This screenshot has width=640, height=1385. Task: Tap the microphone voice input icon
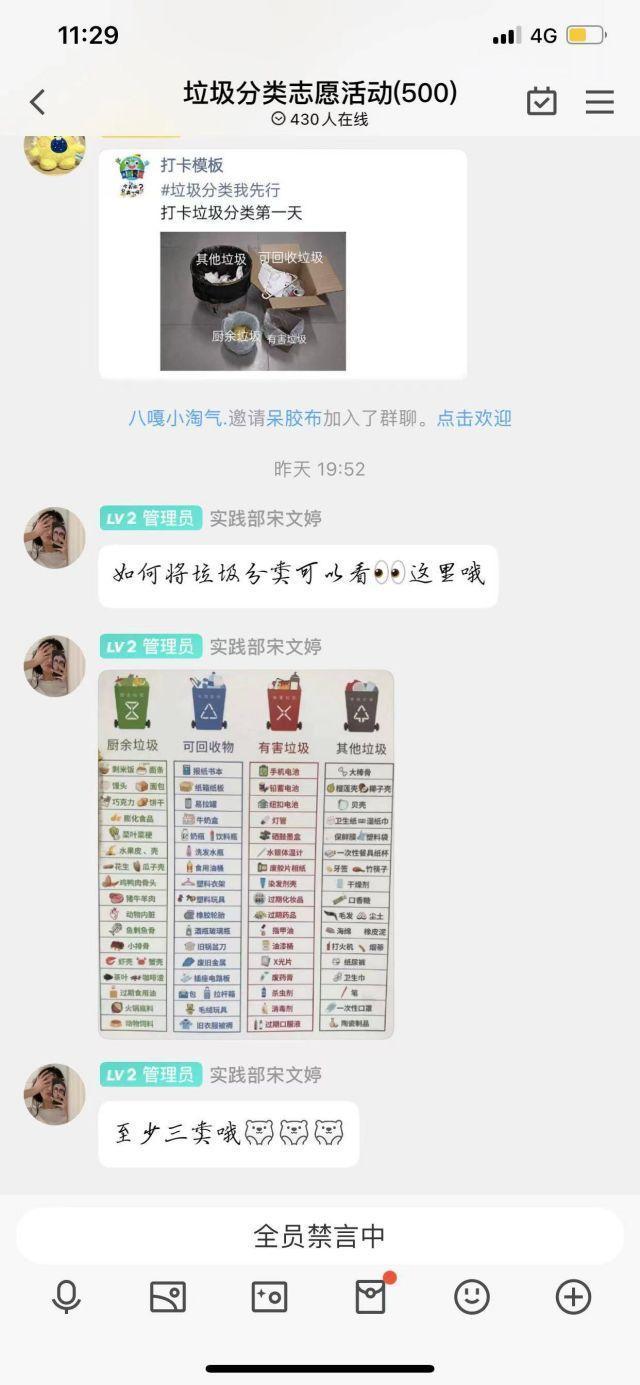coord(66,1297)
